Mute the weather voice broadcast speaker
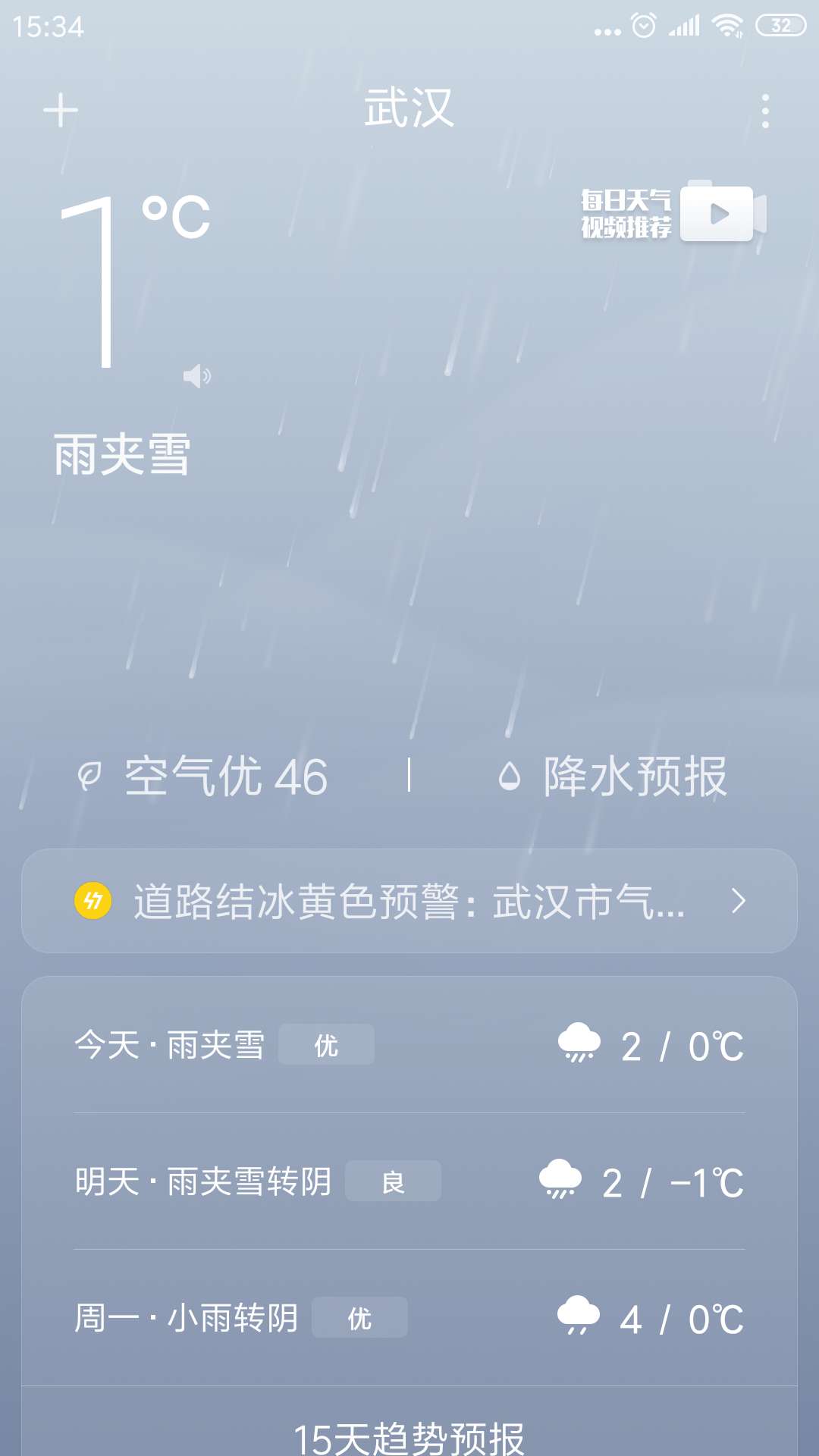The width and height of the screenshot is (819, 1456). [197, 375]
